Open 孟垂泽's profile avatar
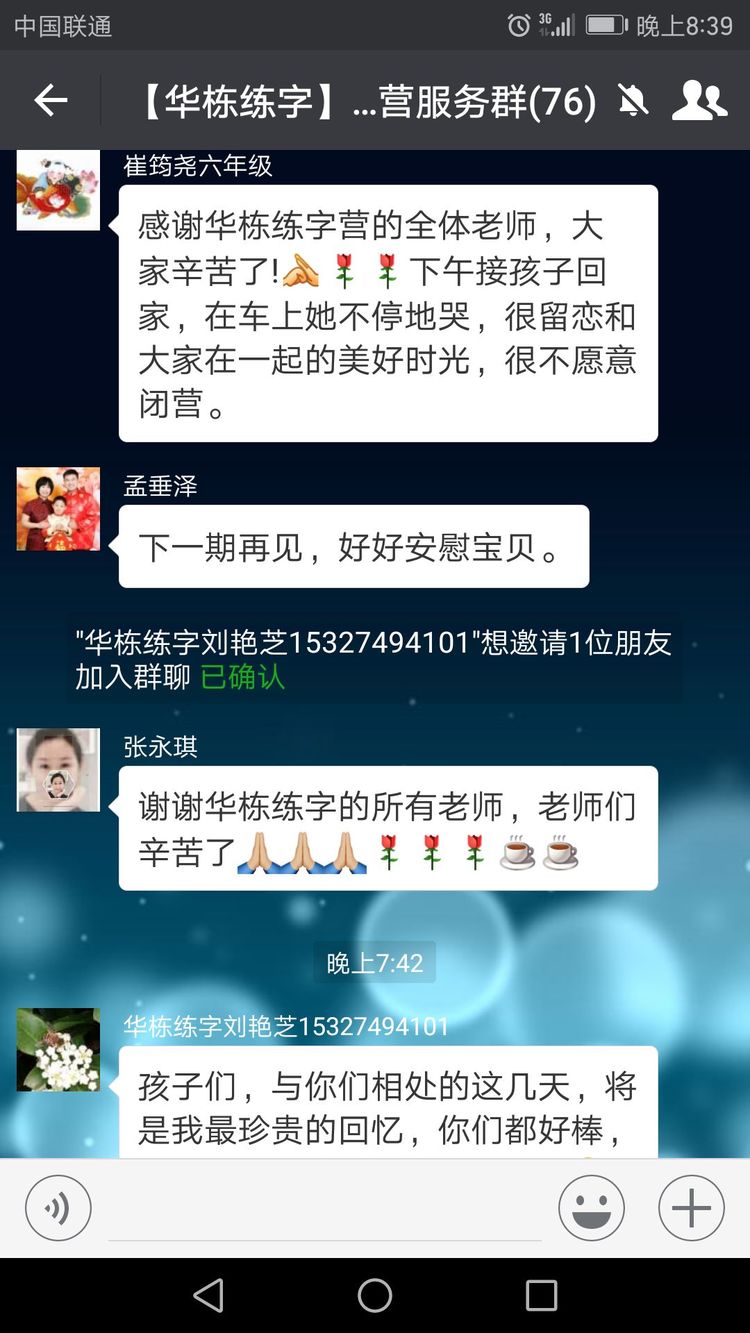Screen dimensions: 750x1333 coord(58,508)
